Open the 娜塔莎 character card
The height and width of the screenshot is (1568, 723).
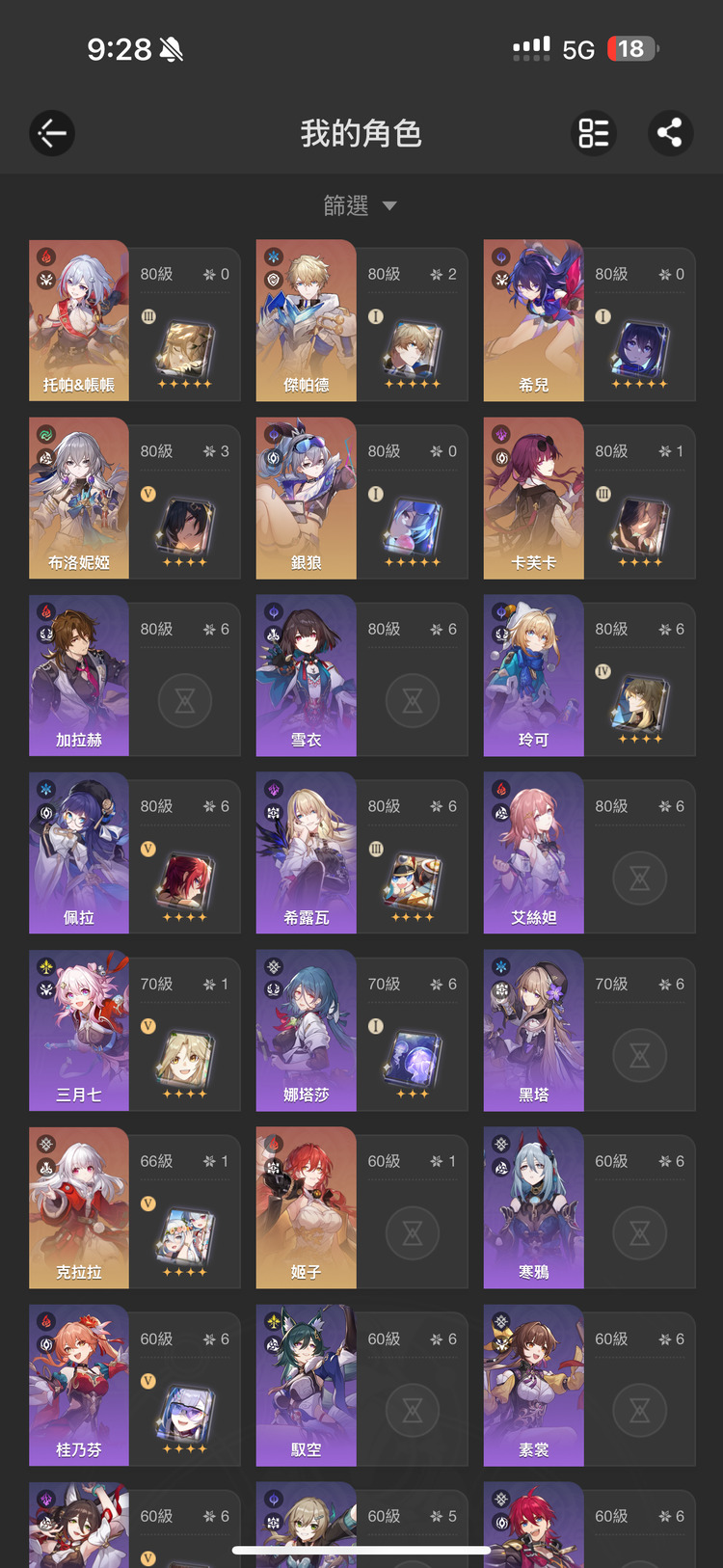[x=361, y=1031]
